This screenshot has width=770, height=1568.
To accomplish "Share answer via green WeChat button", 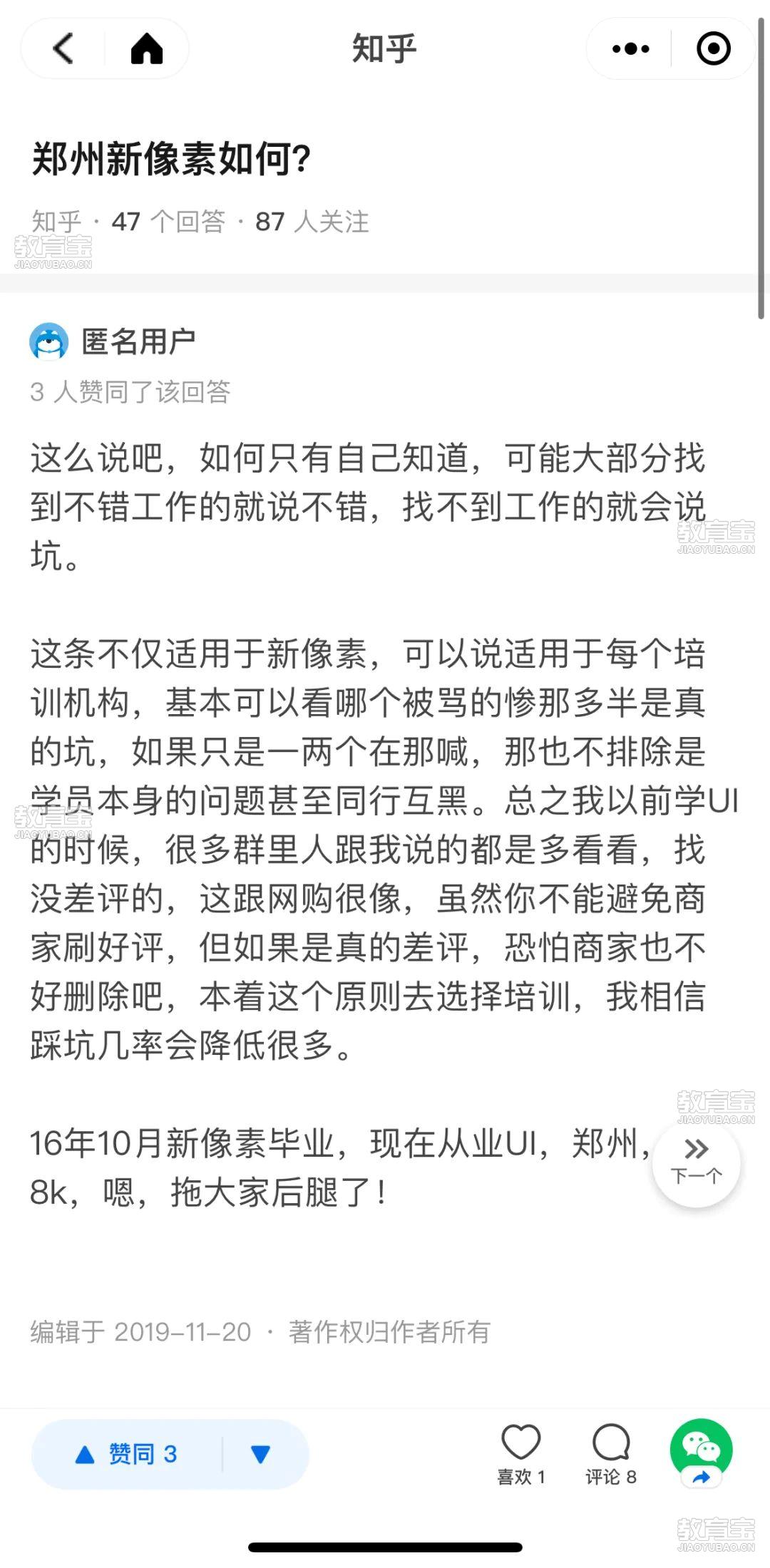I will pos(702,1453).
